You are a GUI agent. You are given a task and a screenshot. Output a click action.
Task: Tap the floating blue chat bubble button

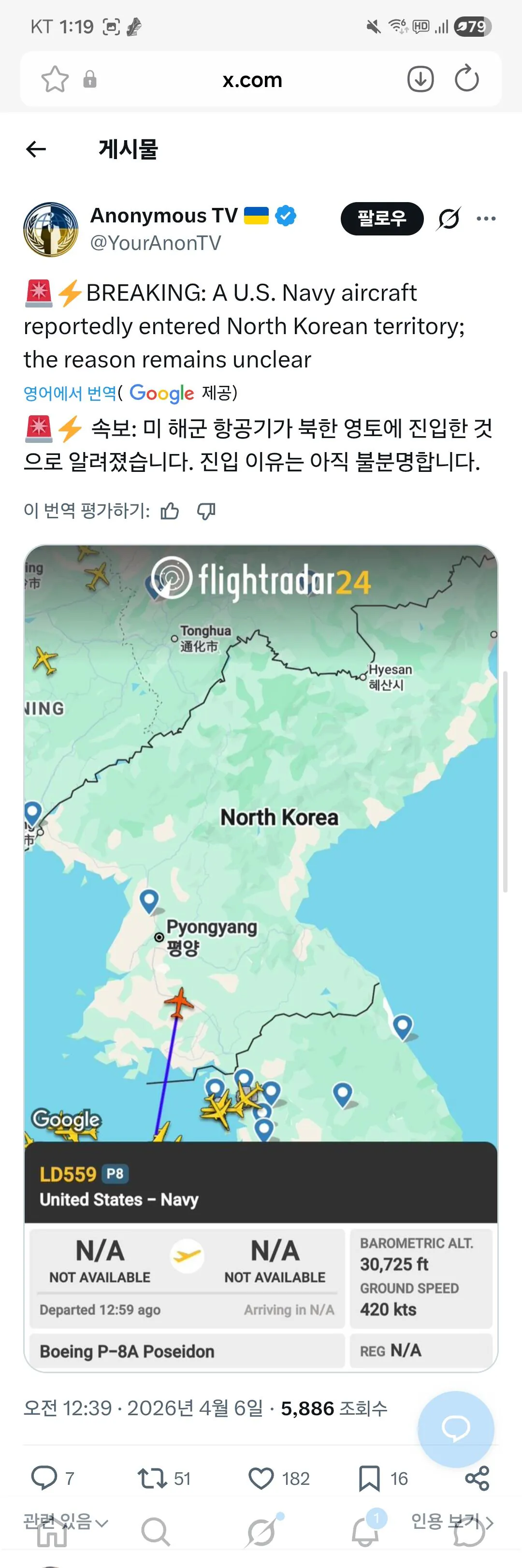(456, 1429)
